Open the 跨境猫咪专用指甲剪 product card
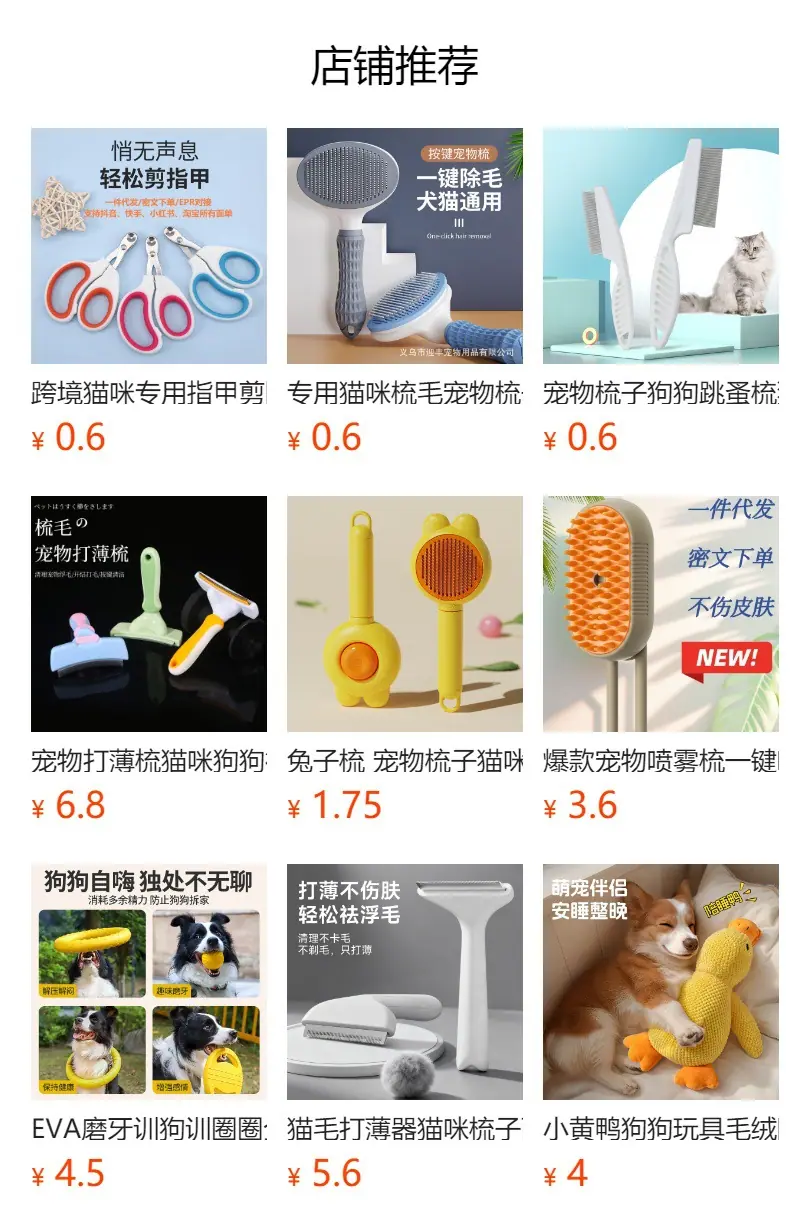This screenshot has height=1232, width=790. point(149,292)
